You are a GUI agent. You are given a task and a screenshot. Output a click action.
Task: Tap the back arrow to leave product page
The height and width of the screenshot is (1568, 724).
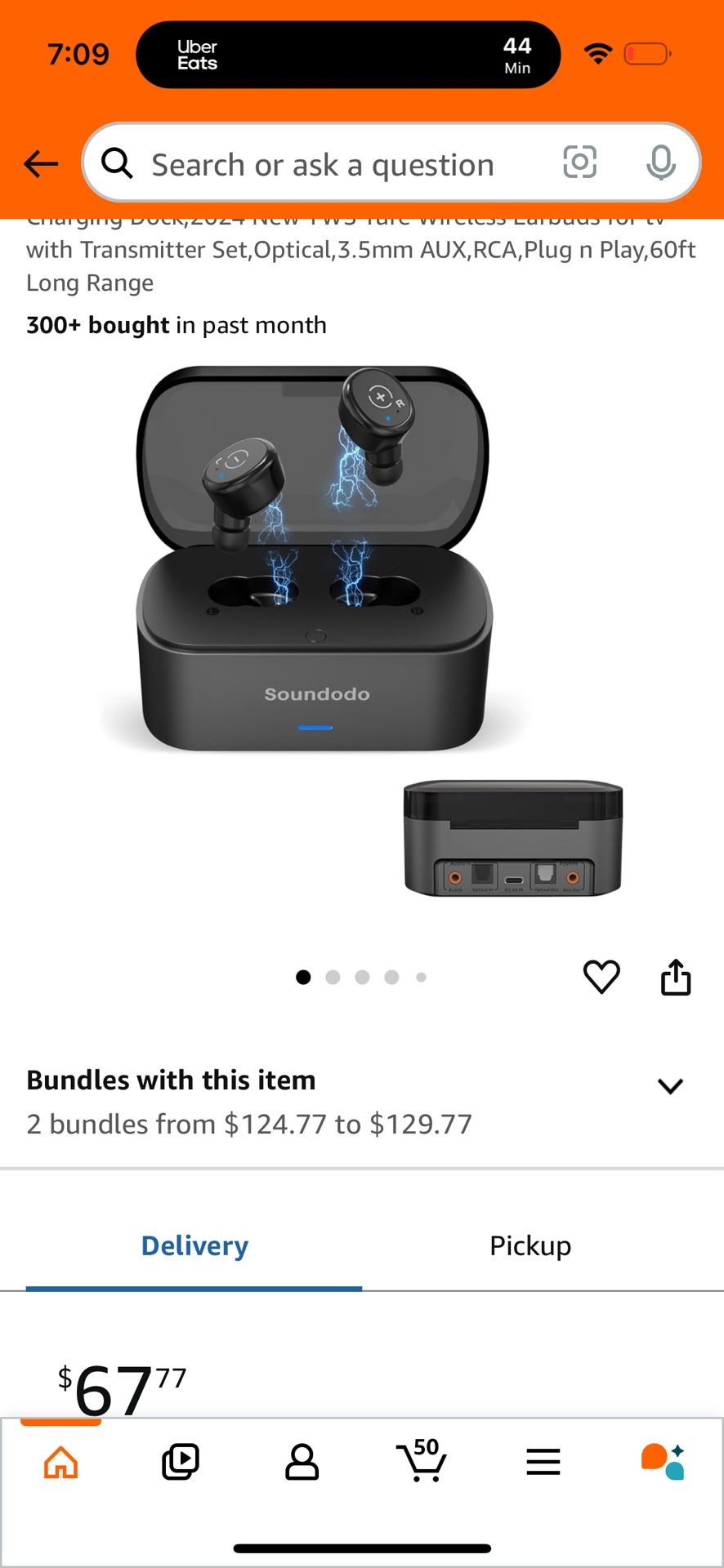tap(41, 163)
